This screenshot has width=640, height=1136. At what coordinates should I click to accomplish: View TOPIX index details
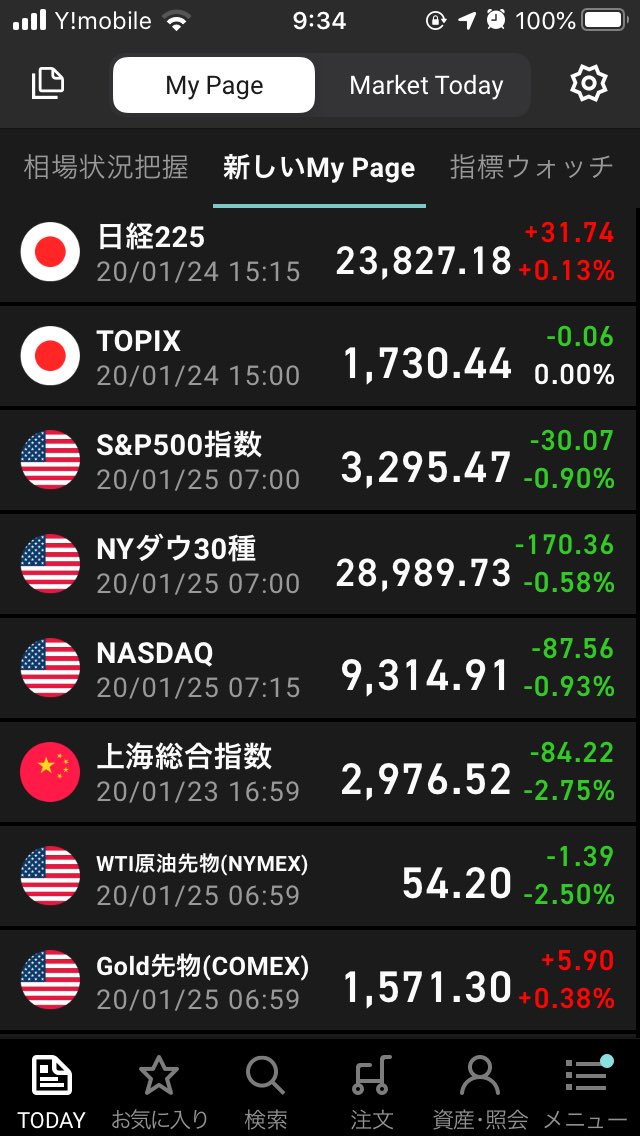320,357
